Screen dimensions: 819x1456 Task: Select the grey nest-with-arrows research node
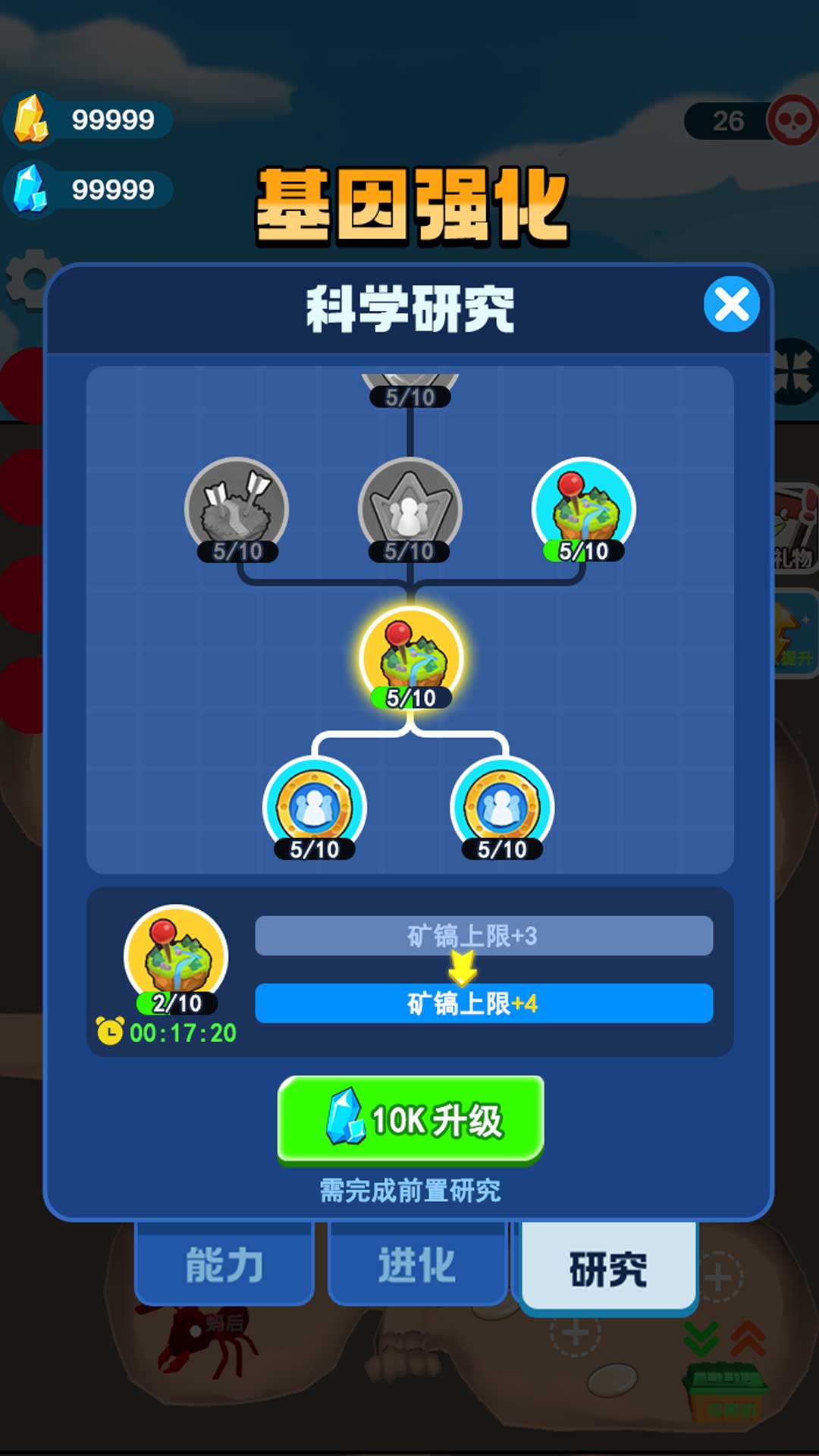[x=237, y=508]
